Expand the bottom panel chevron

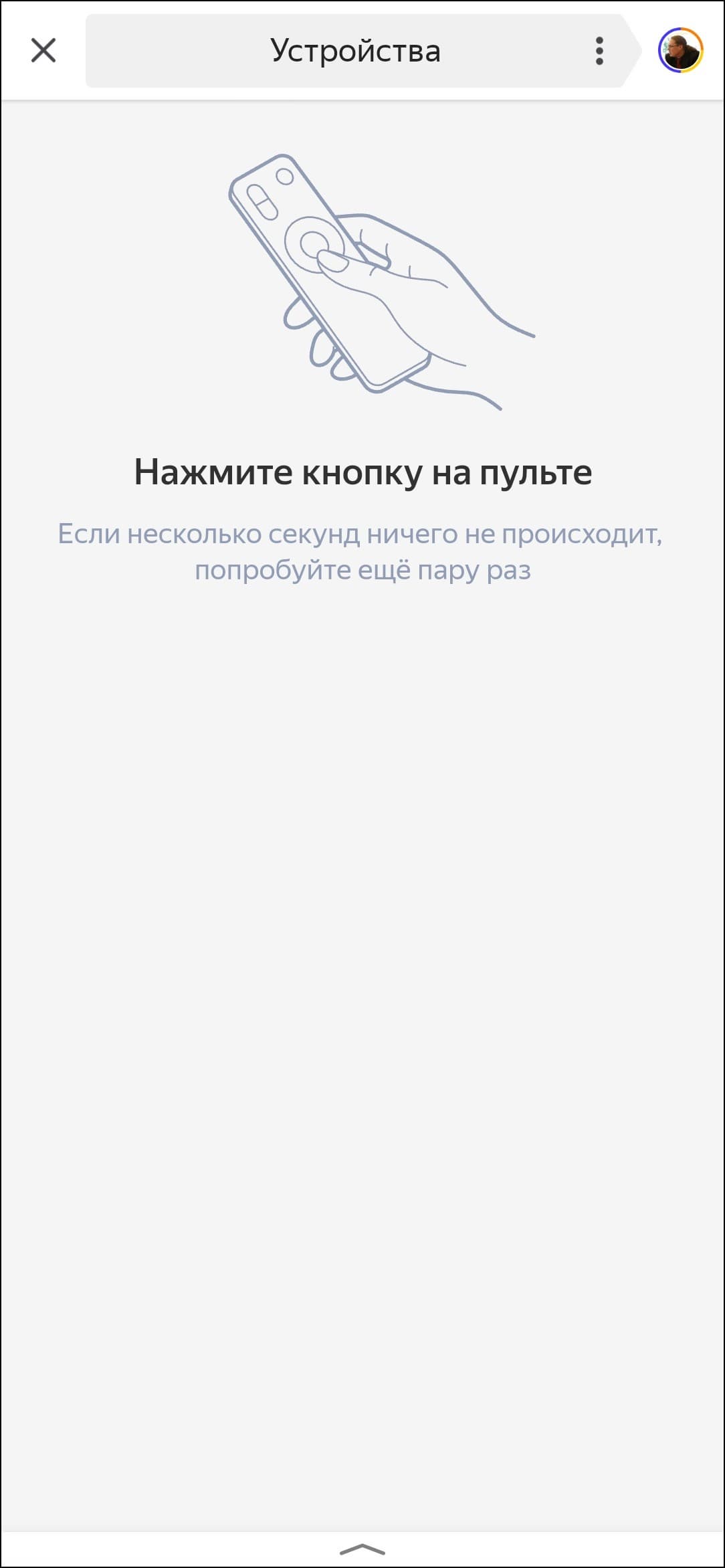pyautogui.click(x=362, y=1549)
